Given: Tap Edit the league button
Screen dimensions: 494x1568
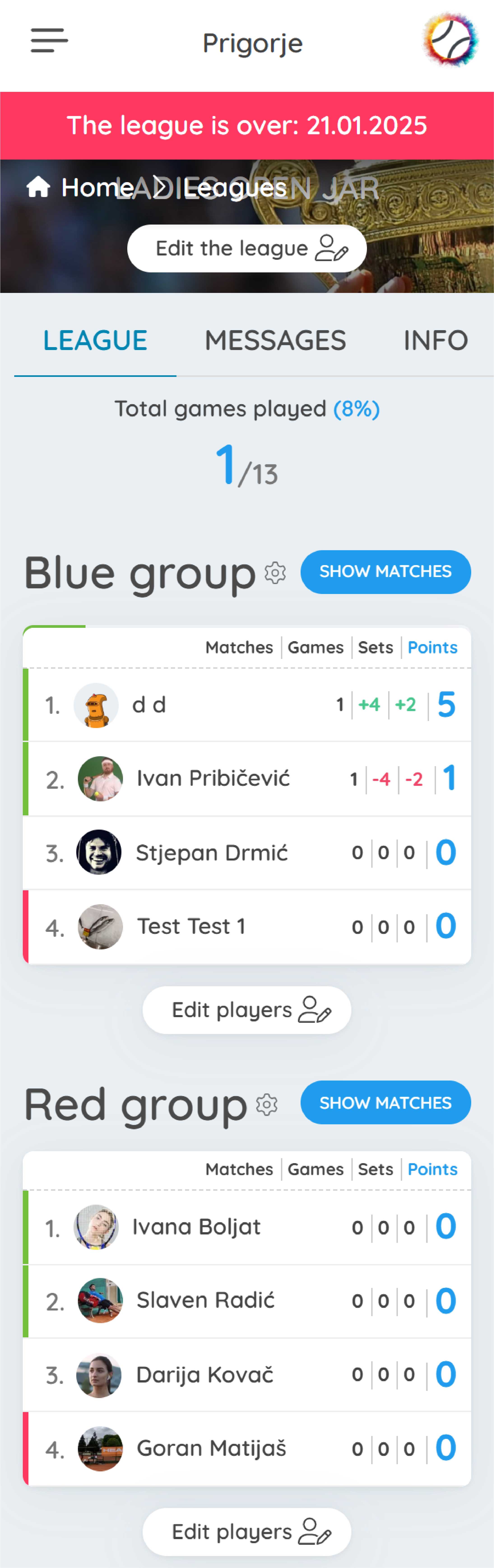Looking at the screenshot, I should tap(246, 248).
